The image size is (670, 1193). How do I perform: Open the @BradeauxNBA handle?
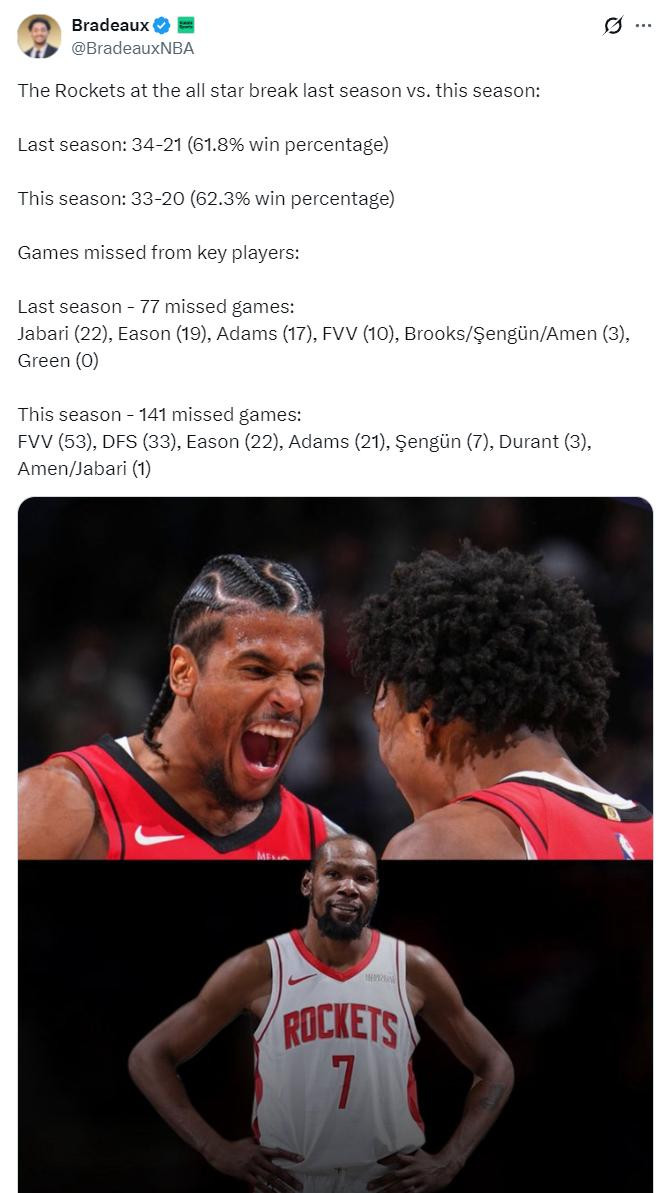133,48
